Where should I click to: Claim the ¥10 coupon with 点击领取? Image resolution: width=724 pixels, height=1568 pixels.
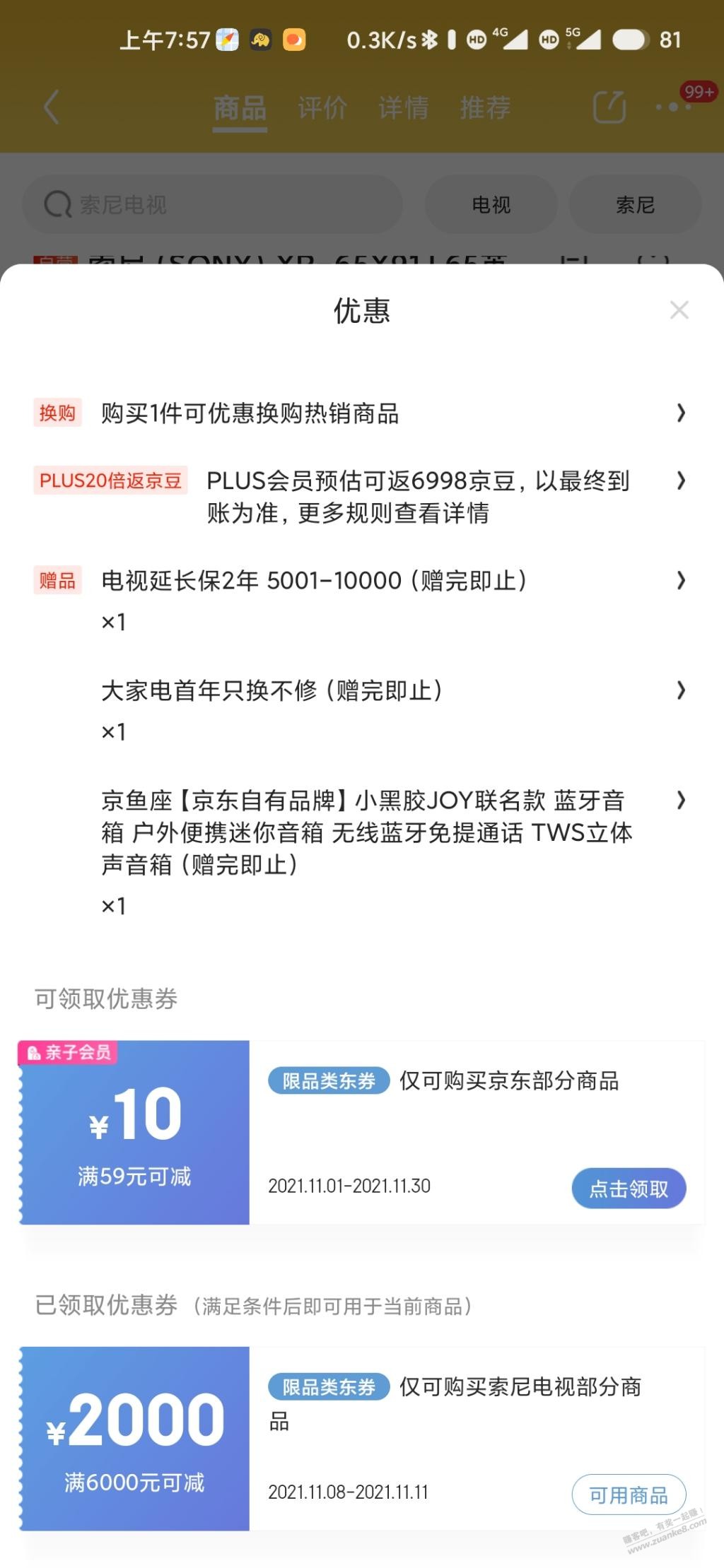pos(628,1189)
